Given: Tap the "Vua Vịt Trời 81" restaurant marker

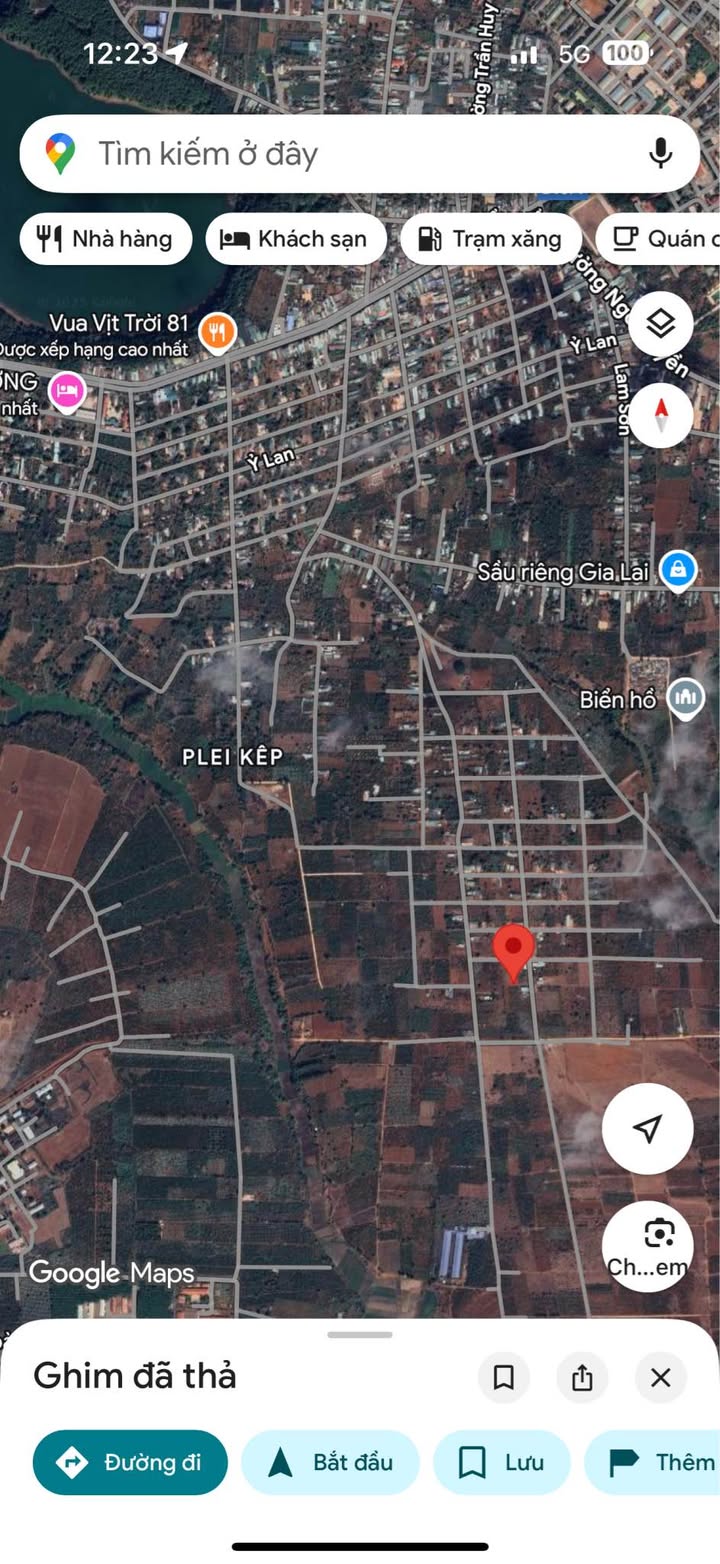Looking at the screenshot, I should tap(217, 332).
